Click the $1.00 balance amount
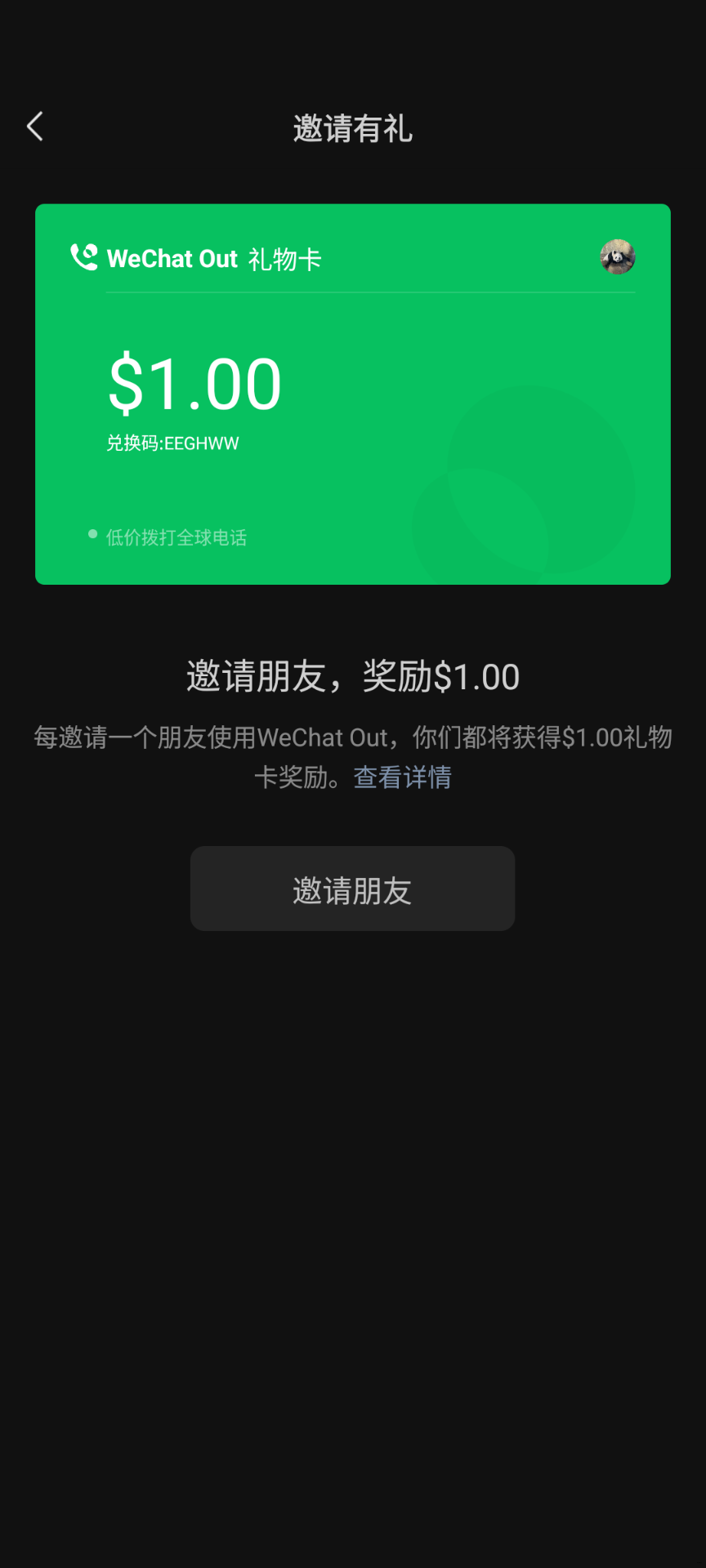706x1568 pixels. click(194, 380)
